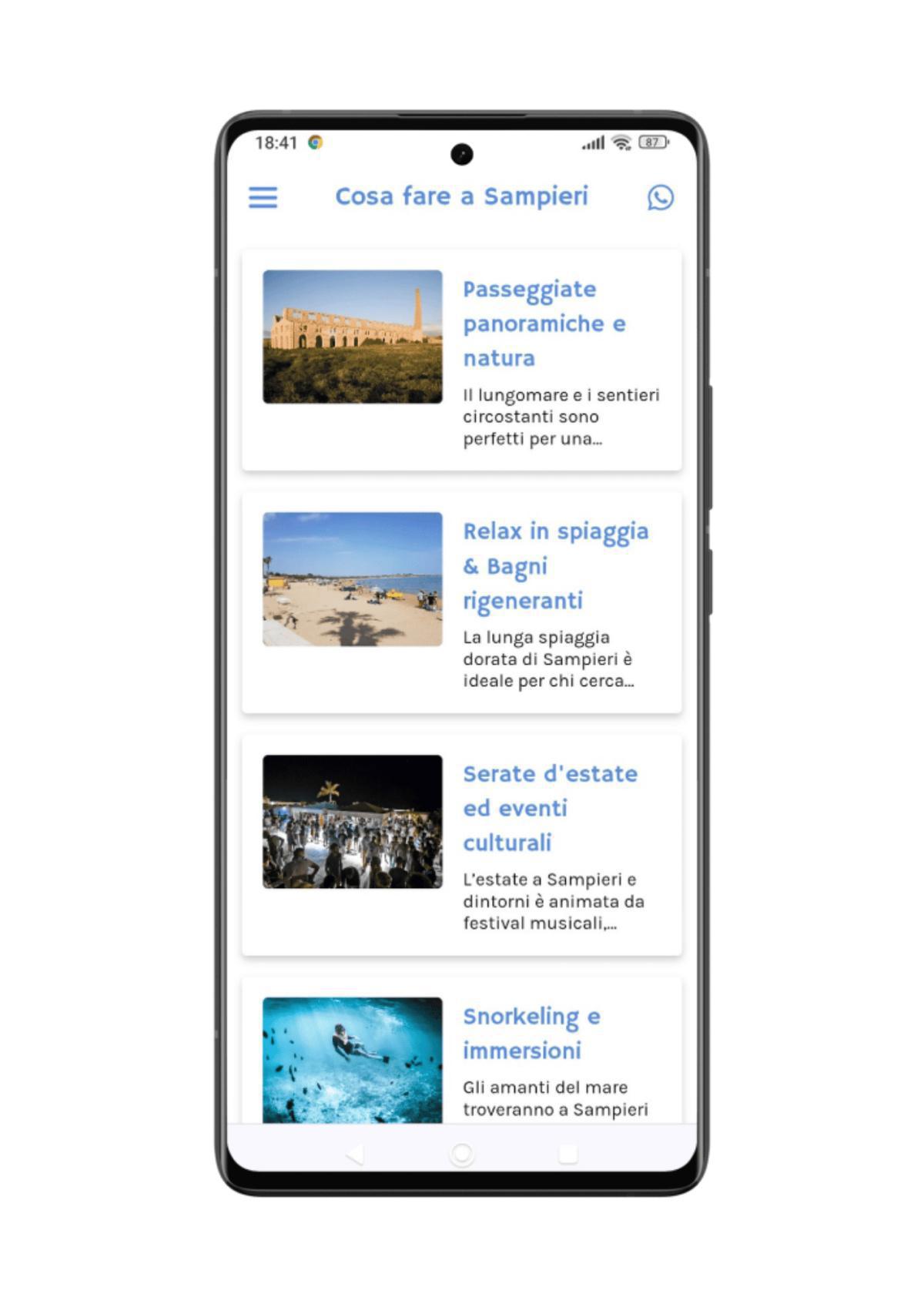924x1307 pixels.
Task: Contact via the WhatsApp icon
Action: click(660, 197)
